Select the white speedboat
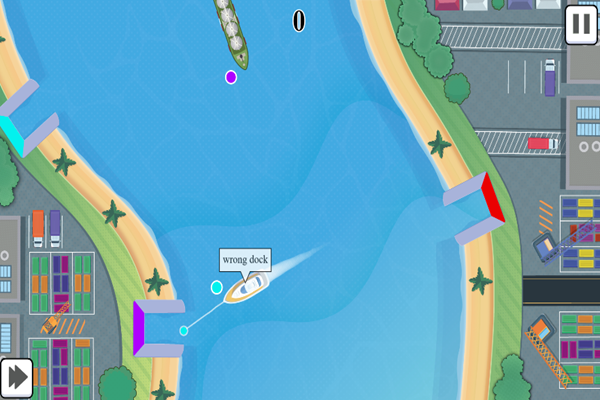The width and height of the screenshot is (600, 400). click(247, 289)
